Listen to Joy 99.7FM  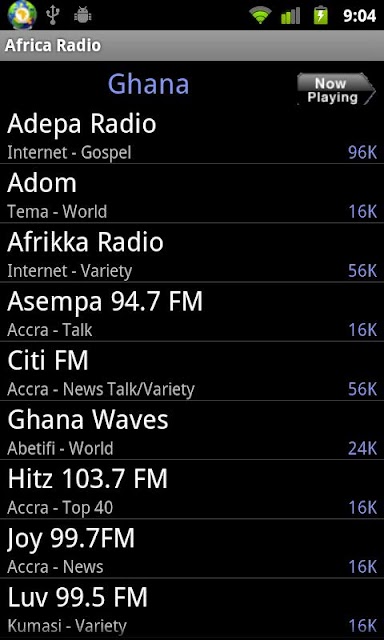(x=192, y=549)
